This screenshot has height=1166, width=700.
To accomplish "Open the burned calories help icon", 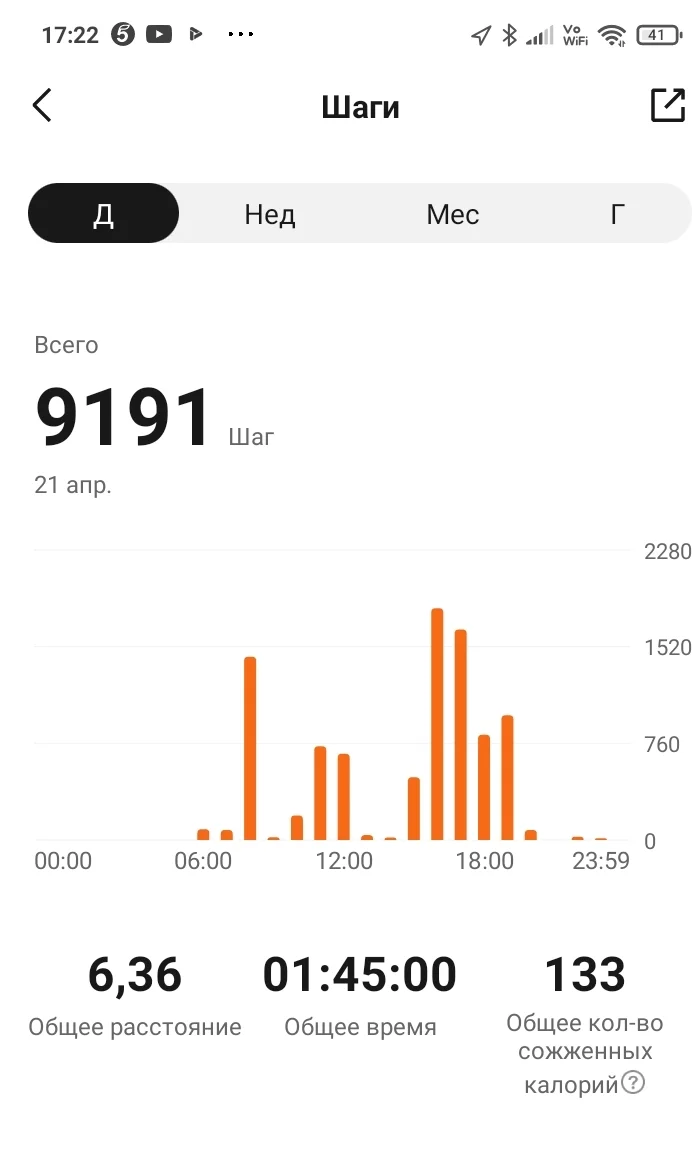I will tap(633, 1082).
